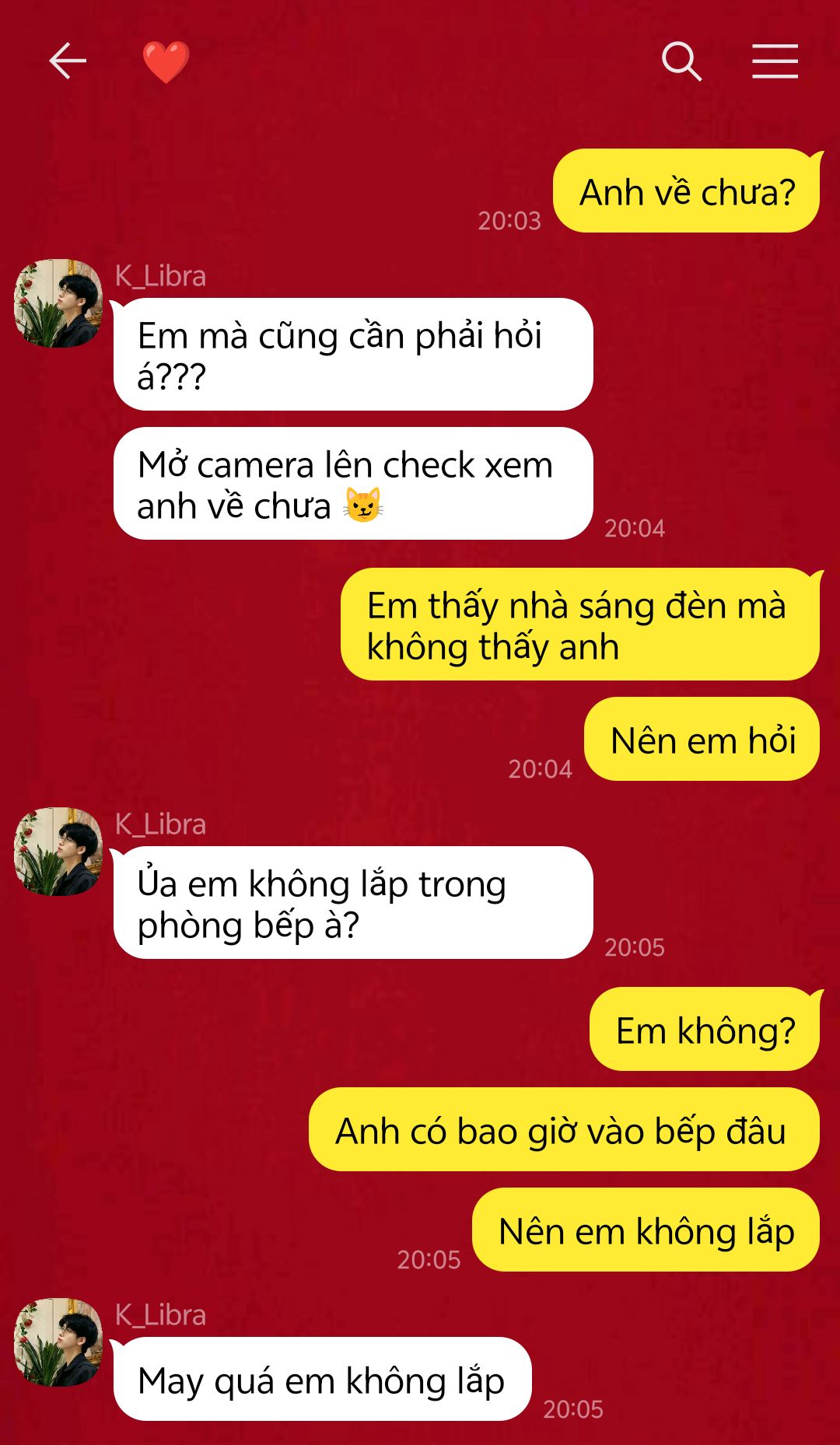The height and width of the screenshot is (1445, 840).
Task: Search within this conversation
Action: 681,61
